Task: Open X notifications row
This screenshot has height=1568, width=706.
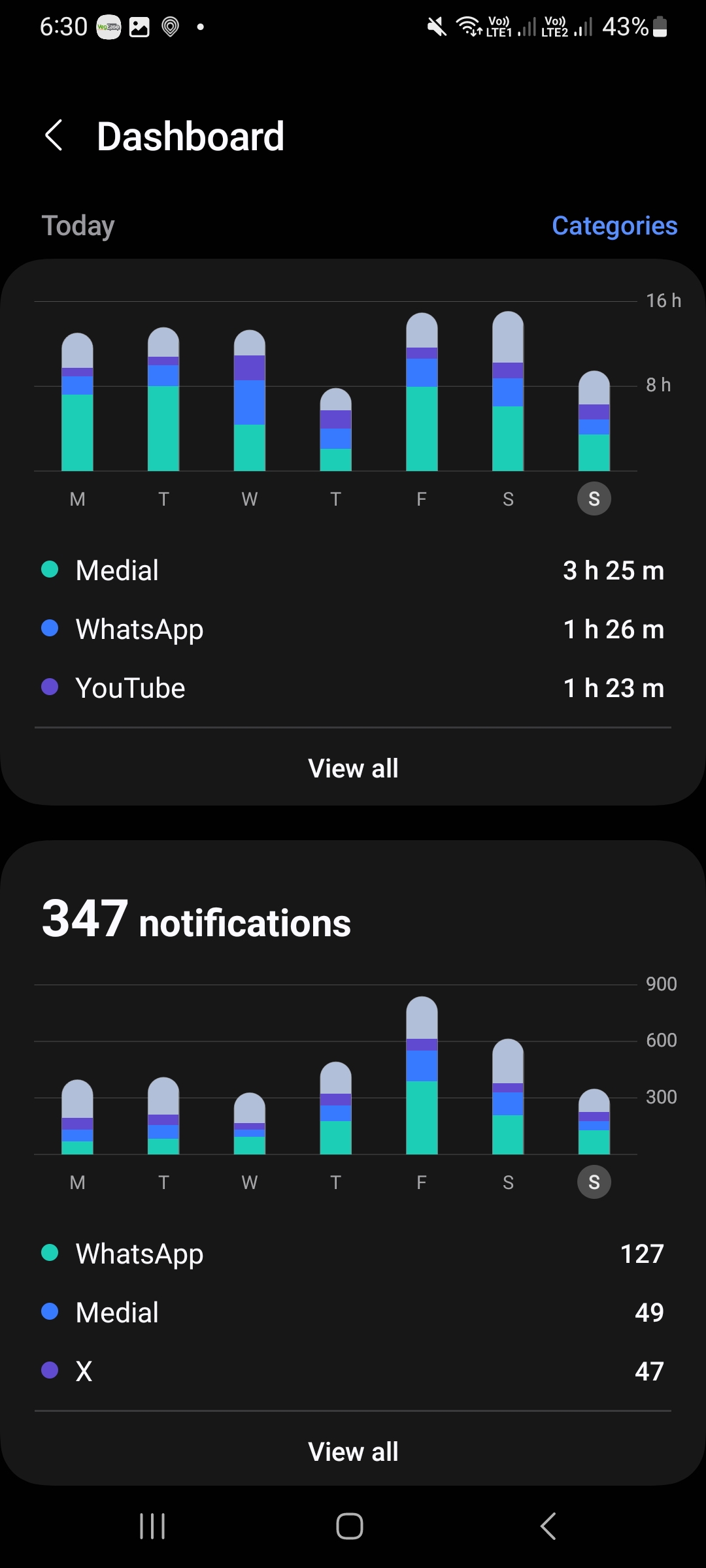Action: 353,1371
